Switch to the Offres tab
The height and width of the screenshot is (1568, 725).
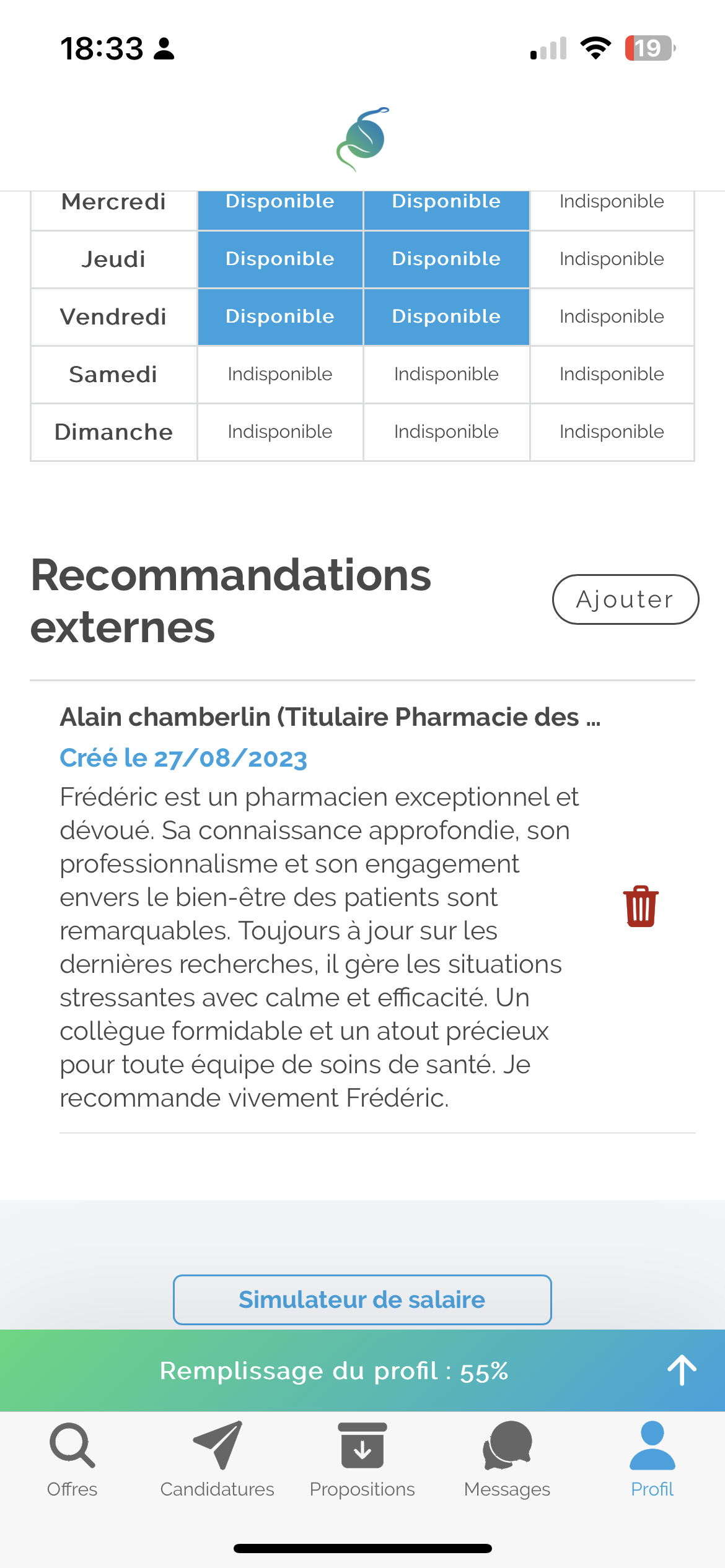click(x=72, y=1459)
